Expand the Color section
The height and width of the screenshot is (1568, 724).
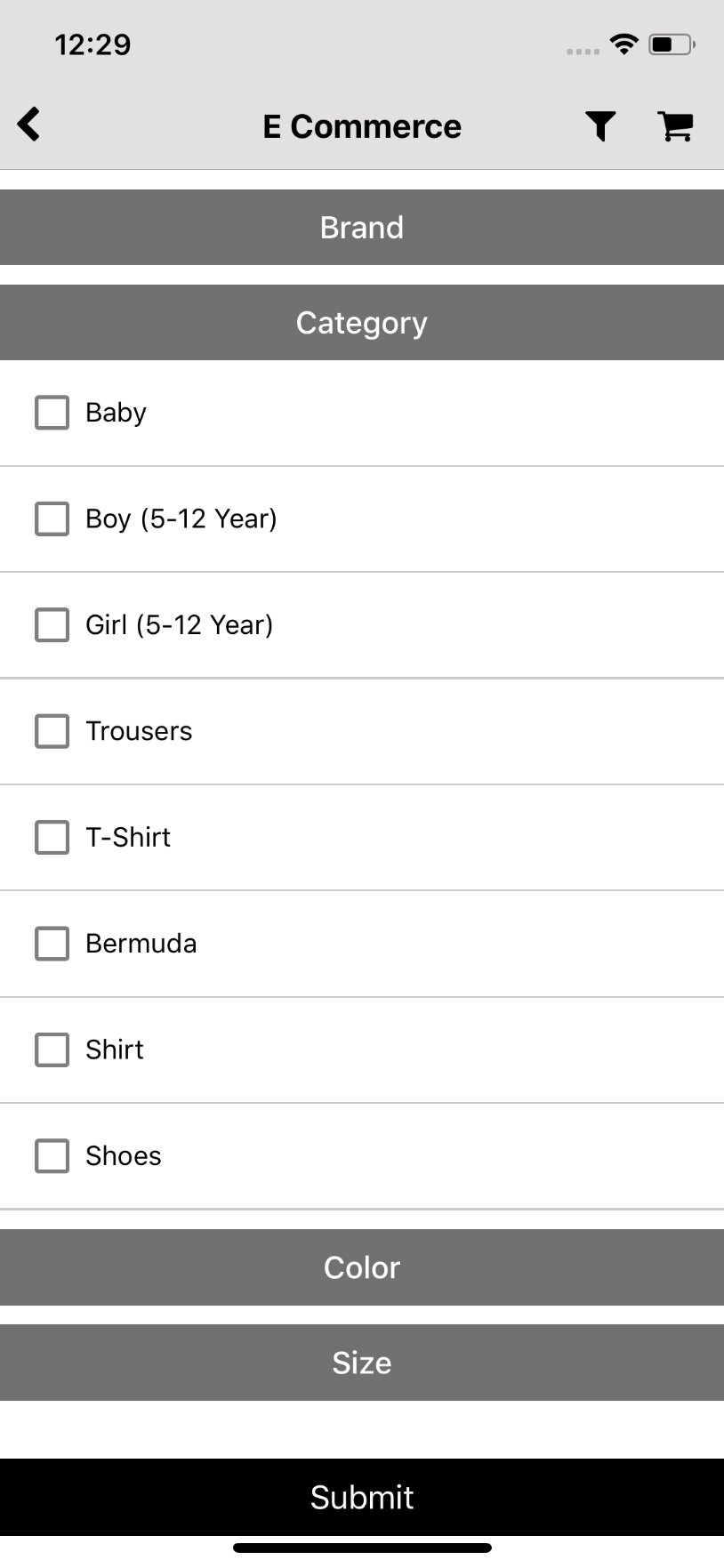(x=362, y=1266)
